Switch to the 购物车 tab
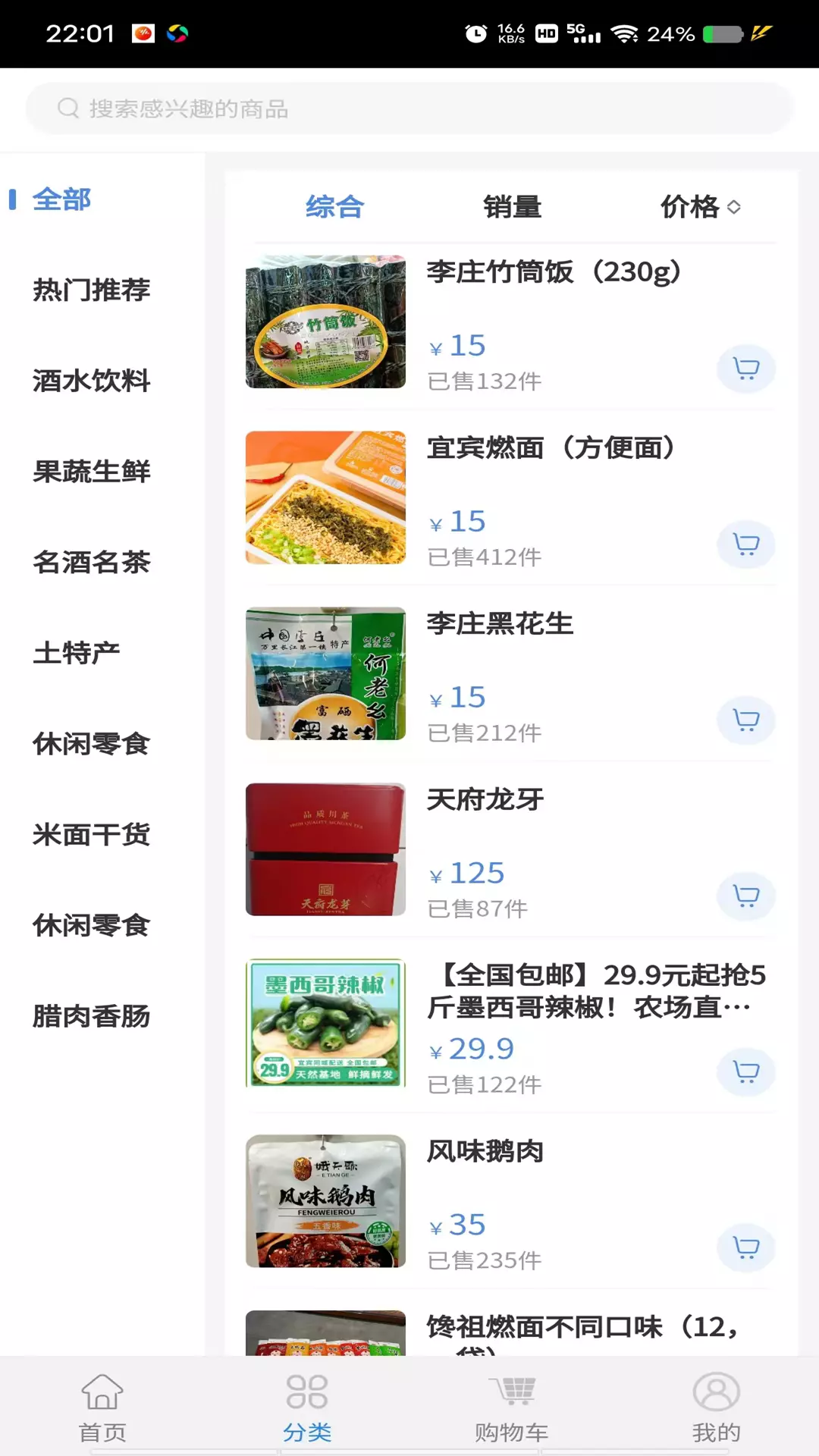The height and width of the screenshot is (1456, 819). pyautogui.click(x=512, y=1407)
